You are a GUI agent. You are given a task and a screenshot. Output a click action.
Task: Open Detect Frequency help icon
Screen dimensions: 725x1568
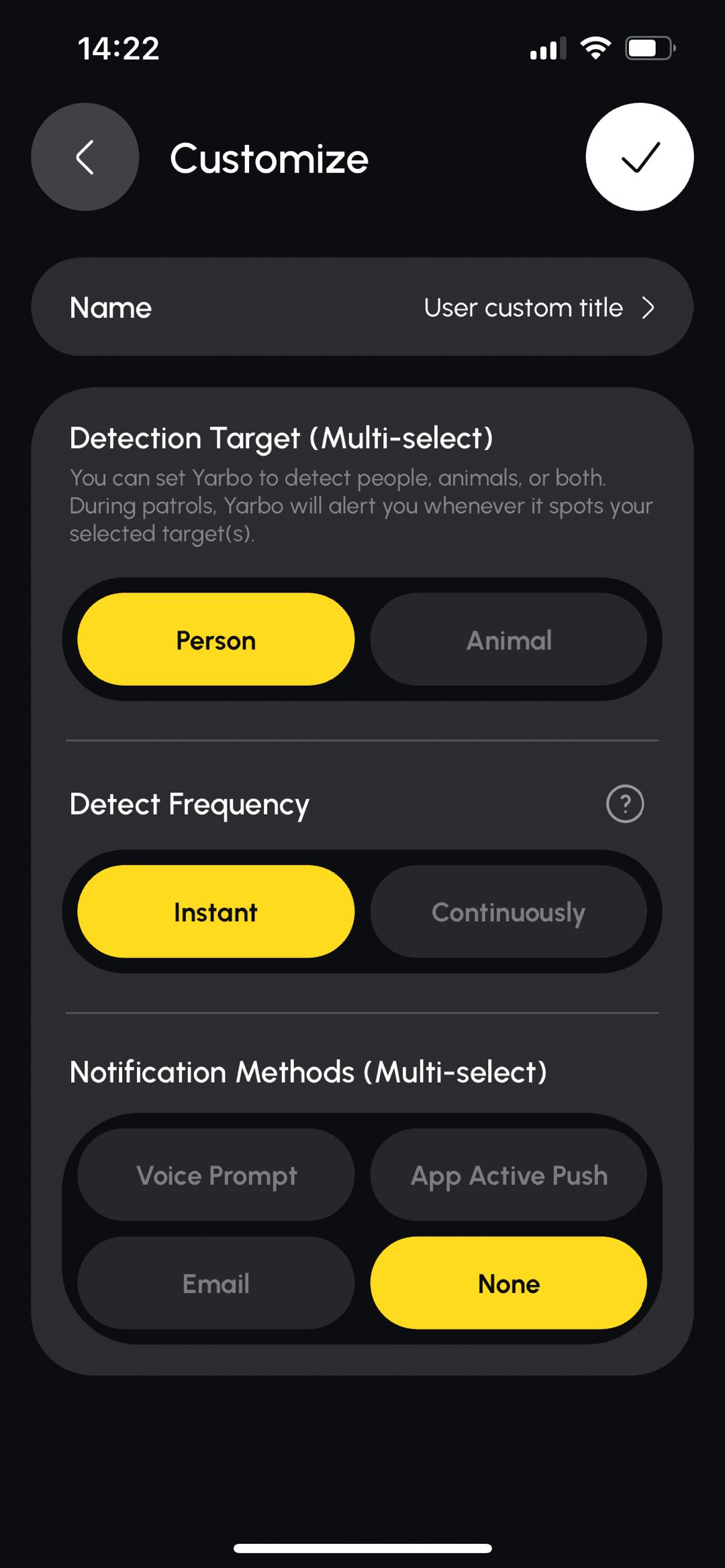tap(624, 803)
